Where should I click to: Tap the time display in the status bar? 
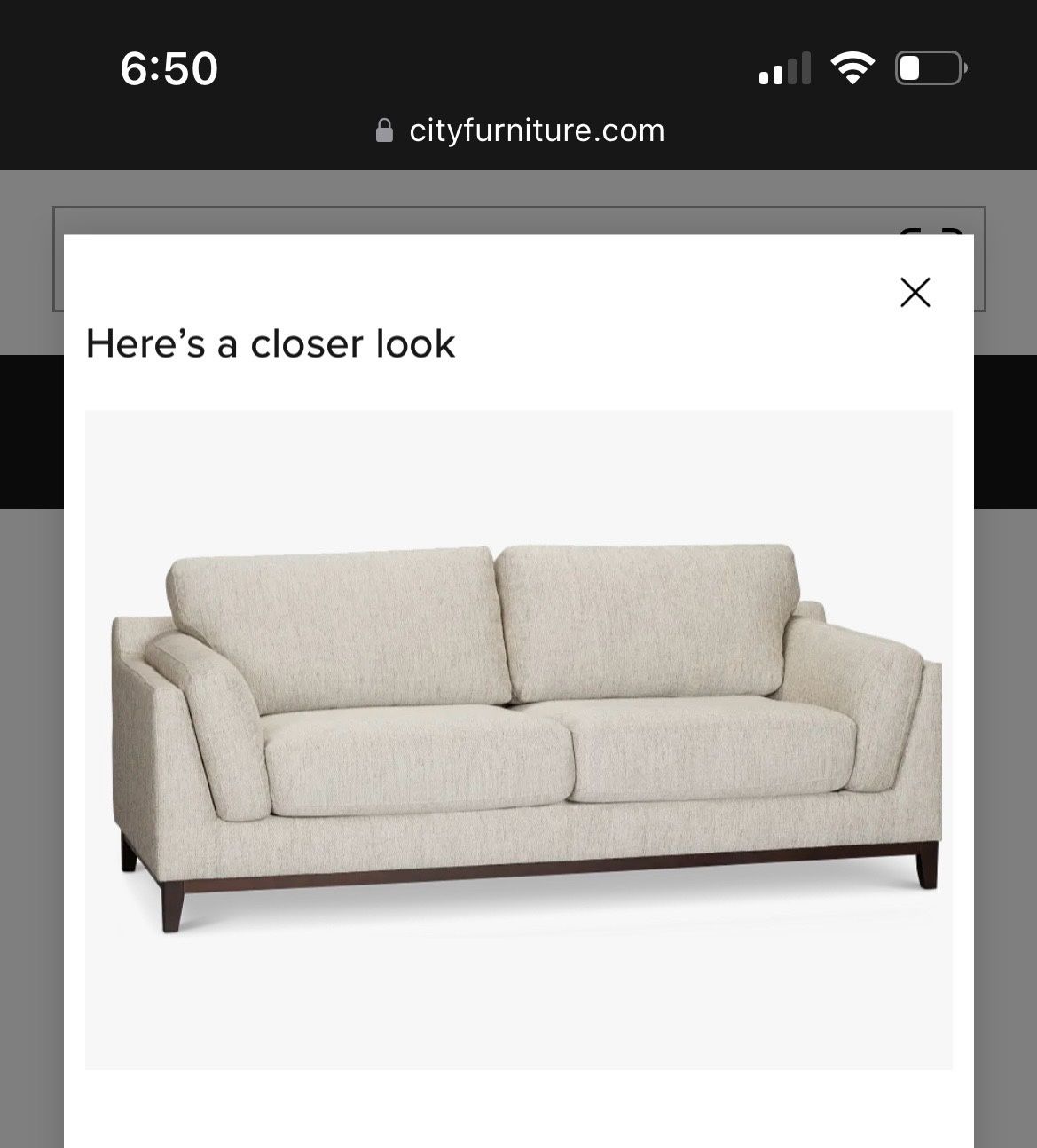tap(168, 67)
